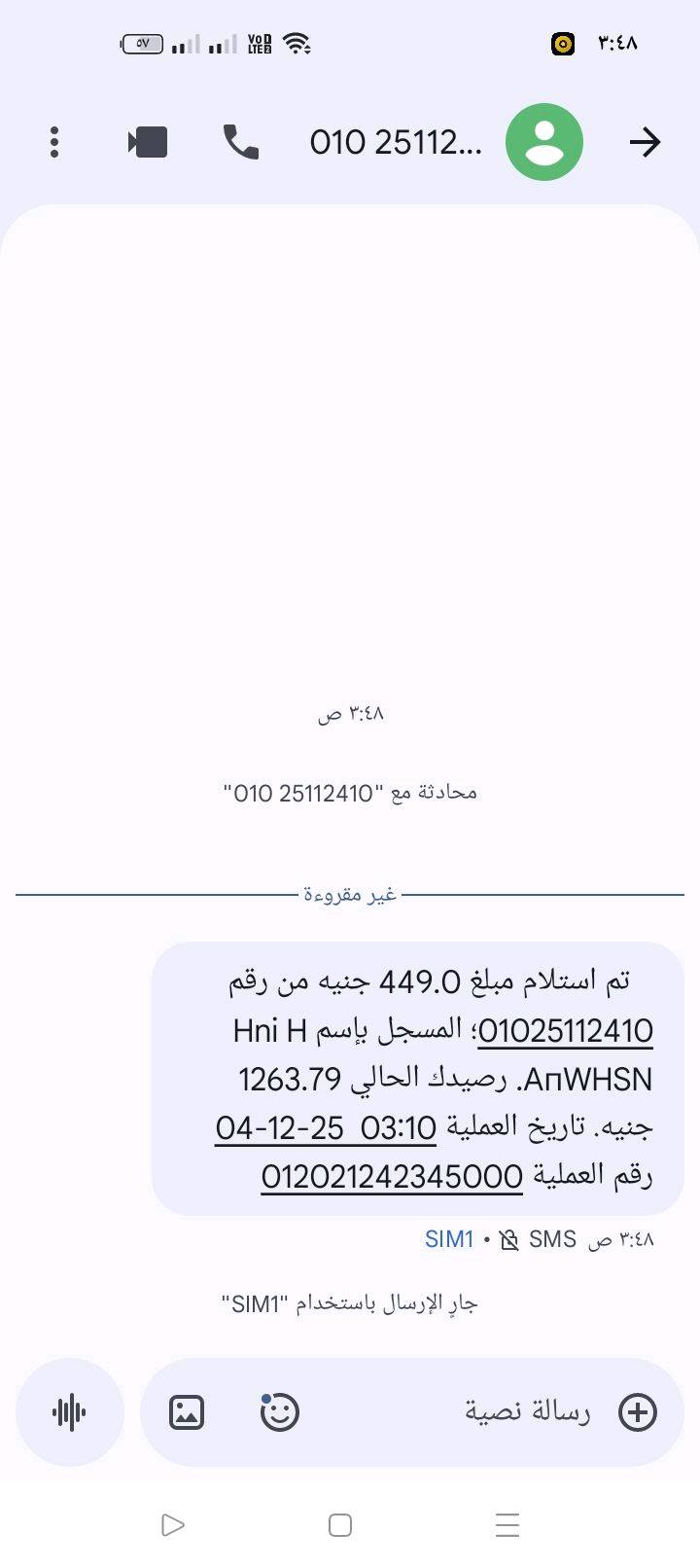
Task: Record a voice message
Action: click(69, 1412)
